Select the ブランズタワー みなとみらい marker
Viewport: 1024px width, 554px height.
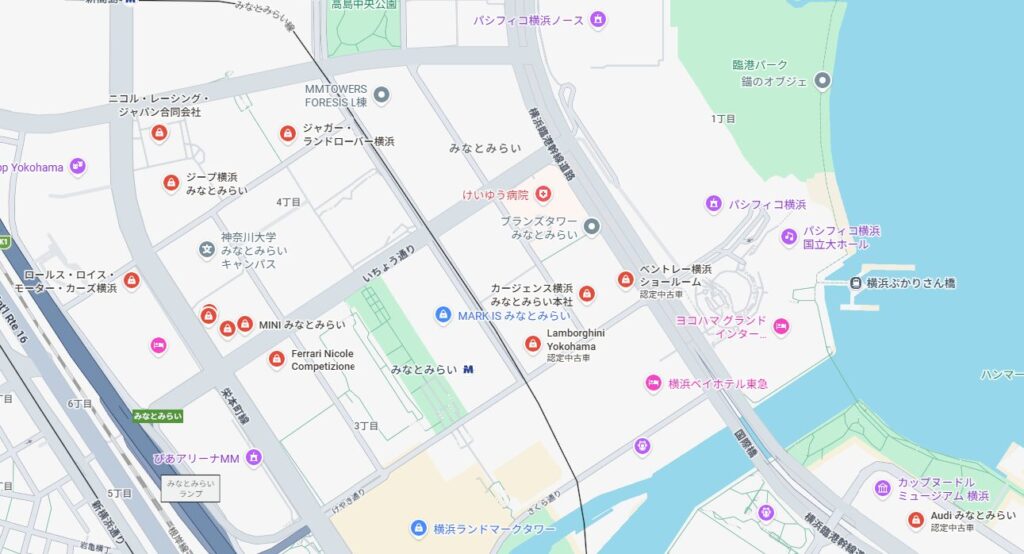591,227
